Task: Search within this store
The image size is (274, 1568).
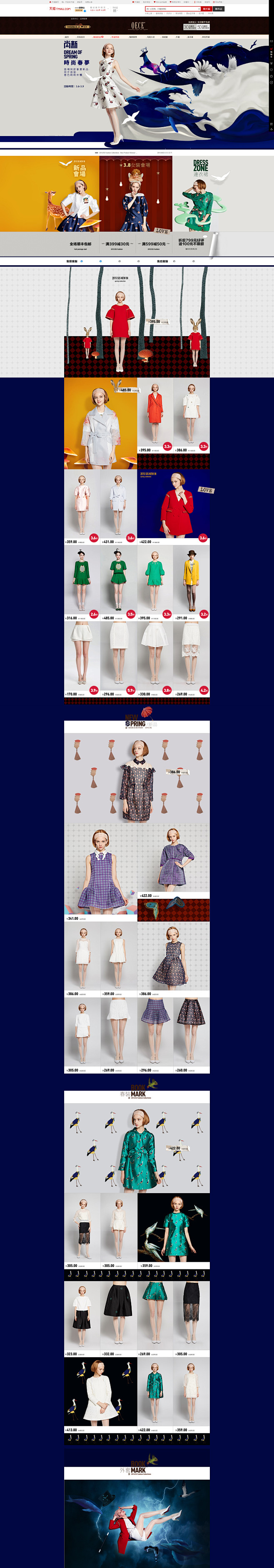Action: (x=219, y=9)
